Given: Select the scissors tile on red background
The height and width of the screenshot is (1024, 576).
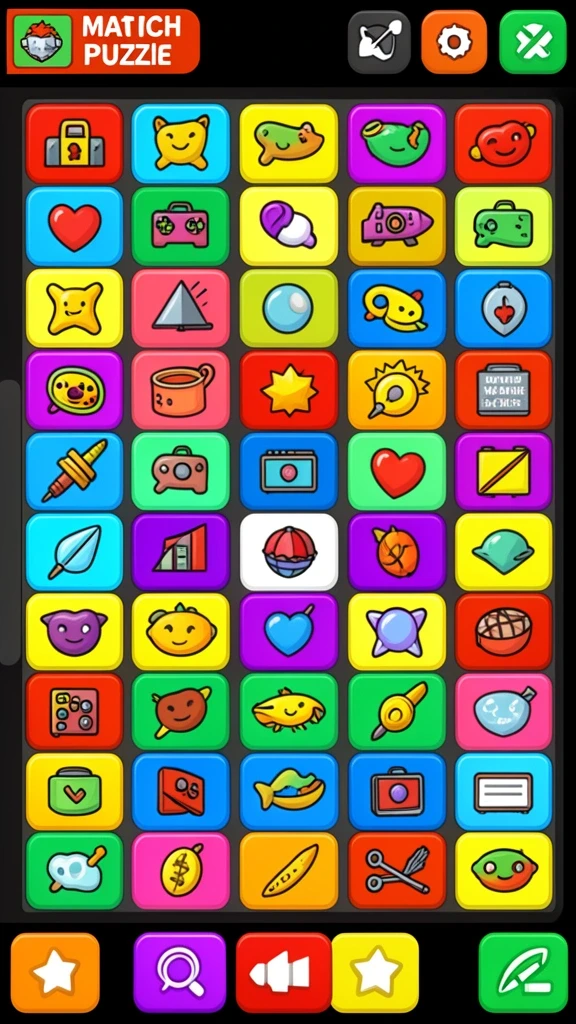Looking at the screenshot, I should pos(397,871).
